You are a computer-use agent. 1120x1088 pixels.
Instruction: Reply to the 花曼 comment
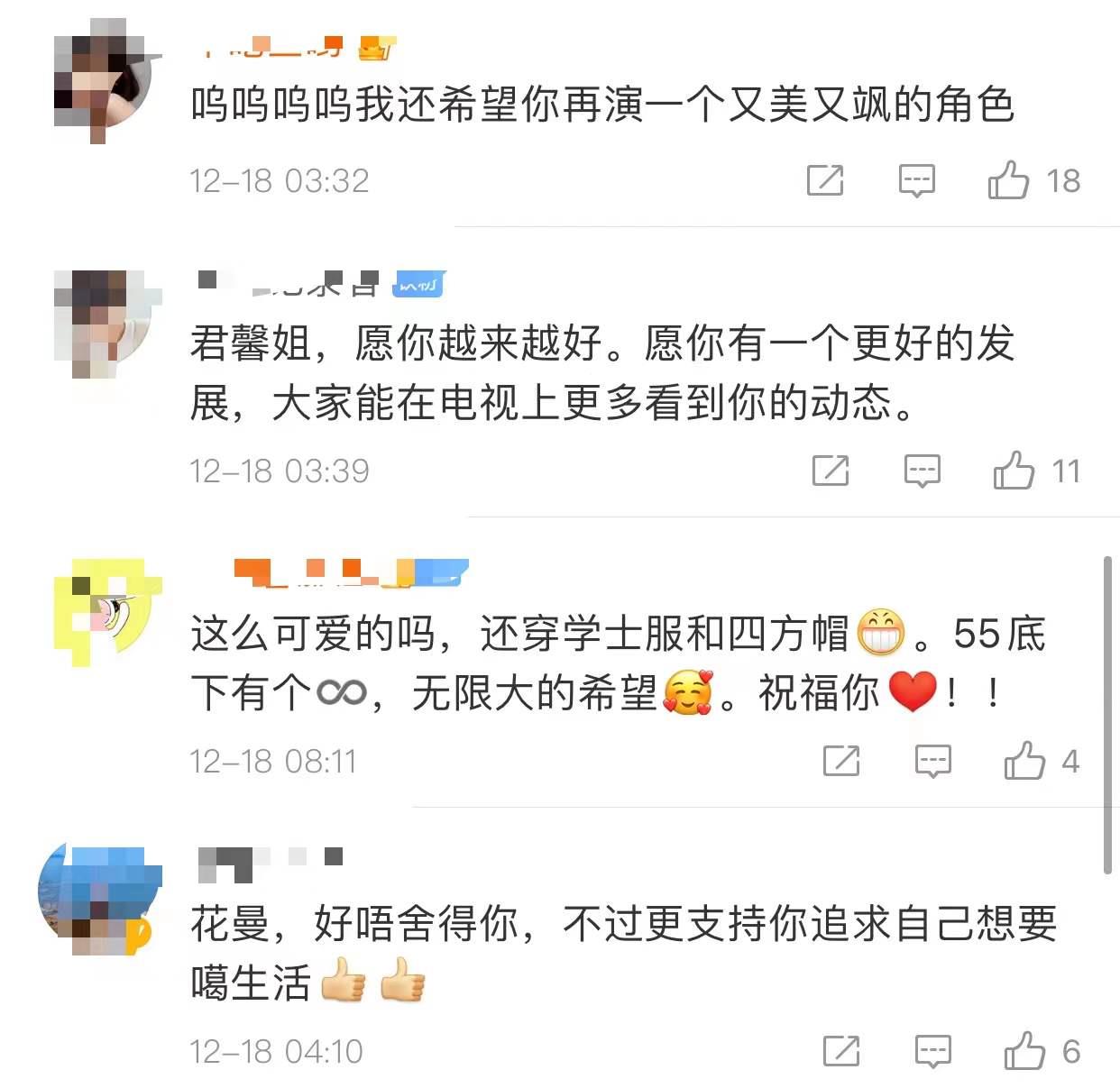[x=932, y=1051]
